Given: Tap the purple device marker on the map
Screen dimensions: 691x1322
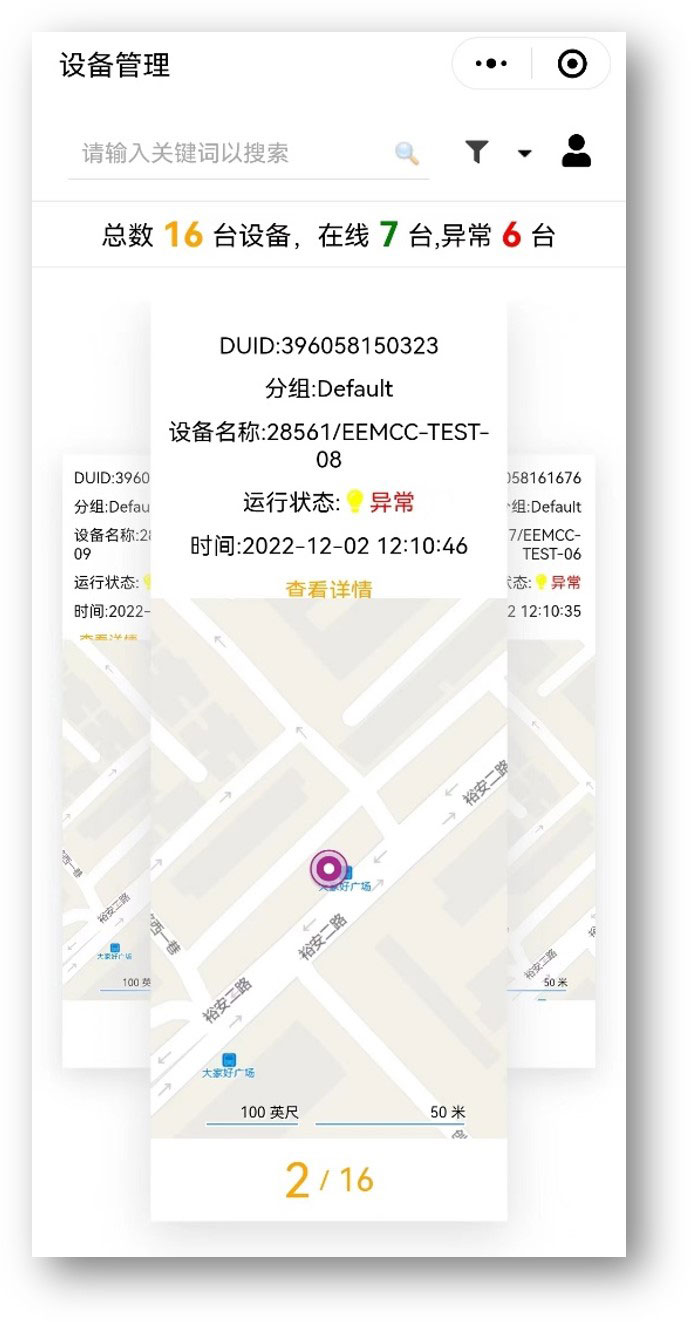Looking at the screenshot, I should pyautogui.click(x=328, y=868).
